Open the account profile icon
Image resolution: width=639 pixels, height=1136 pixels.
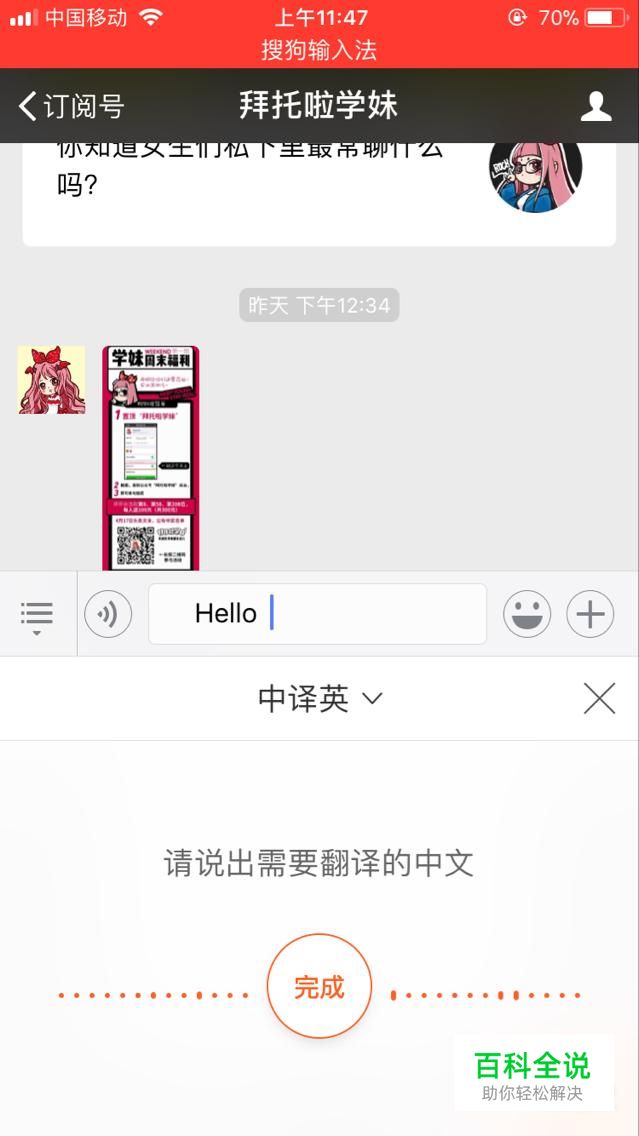(x=596, y=105)
